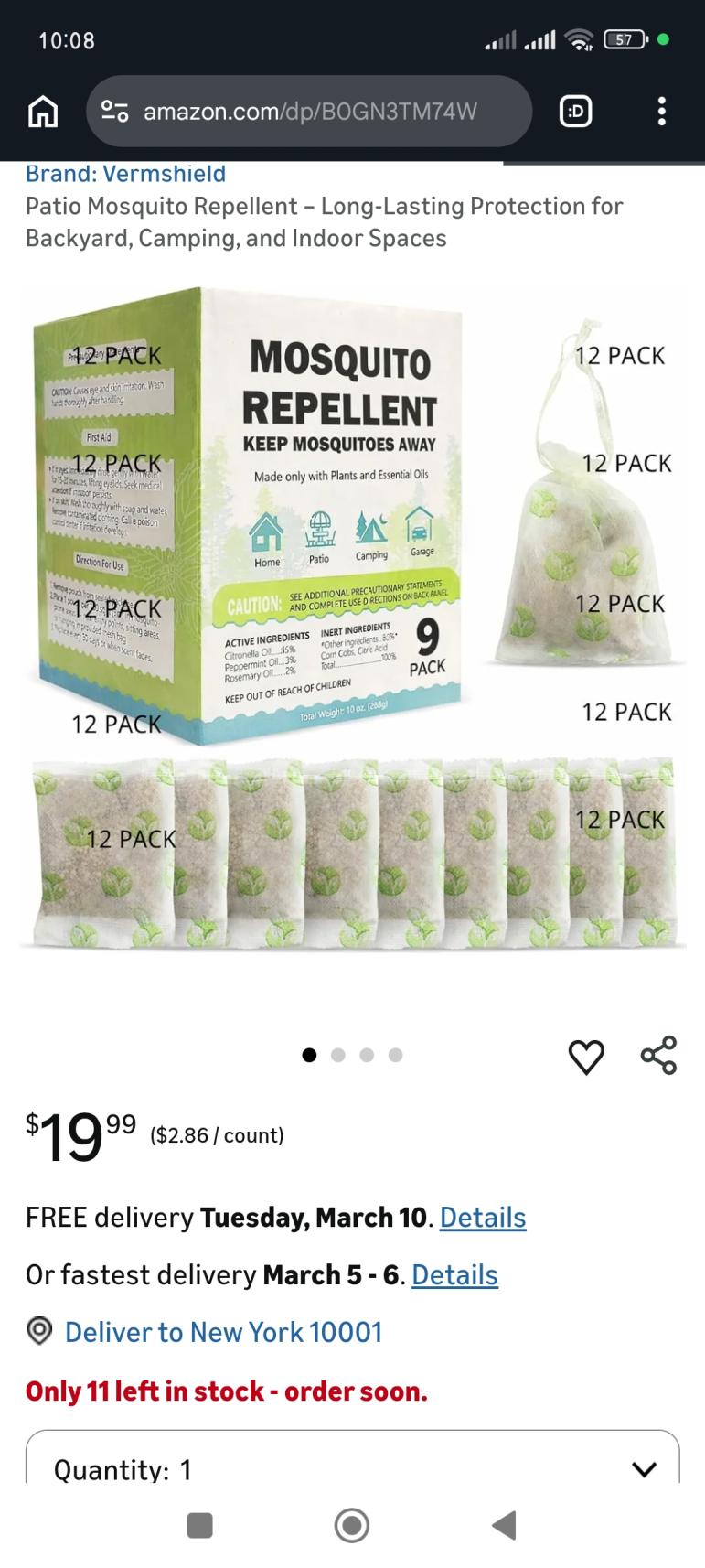Open the tab switcher
Screen dimensions: 705x1568
[x=575, y=112]
